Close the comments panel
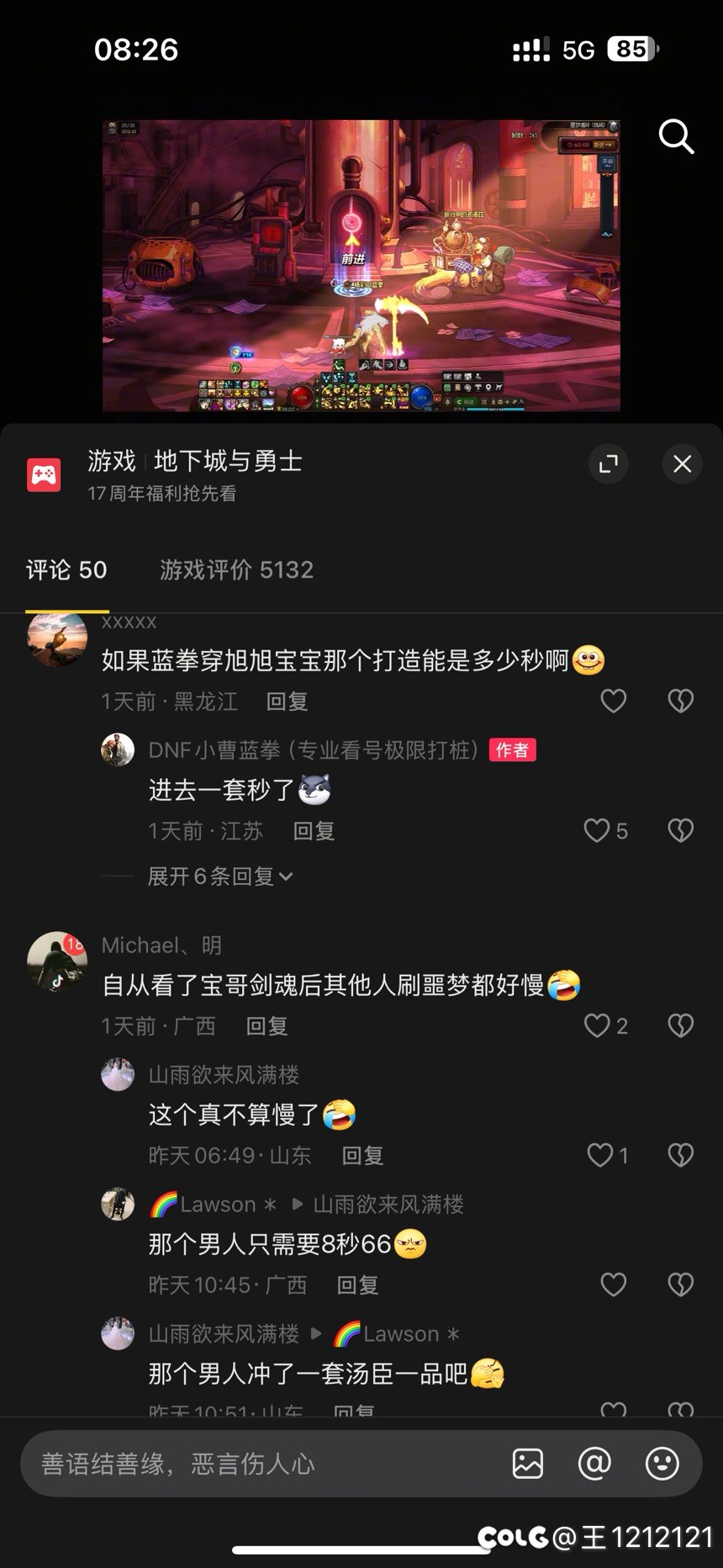The width and height of the screenshot is (723, 1568). click(682, 464)
